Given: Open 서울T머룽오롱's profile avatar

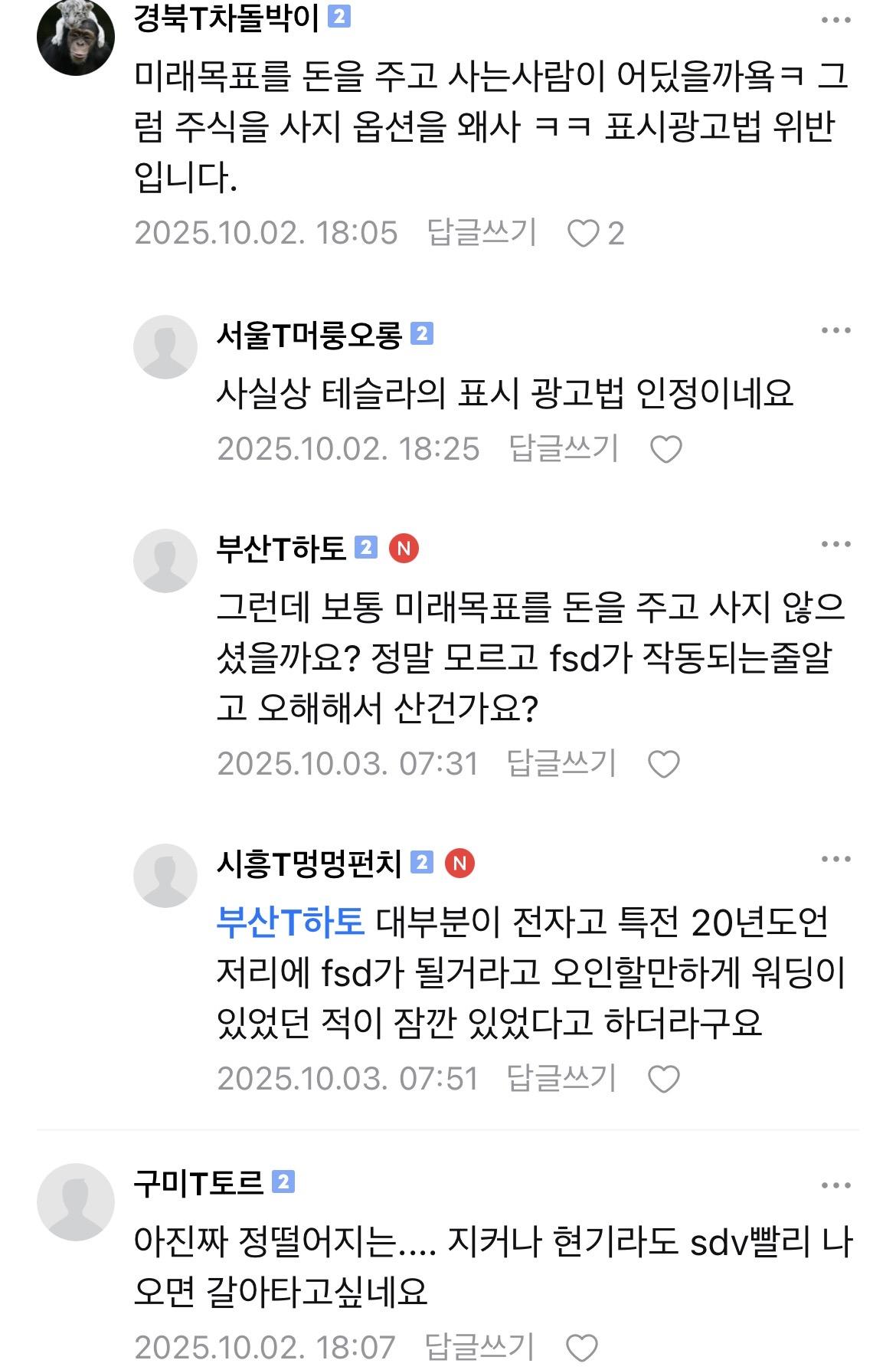Looking at the screenshot, I should click(165, 347).
